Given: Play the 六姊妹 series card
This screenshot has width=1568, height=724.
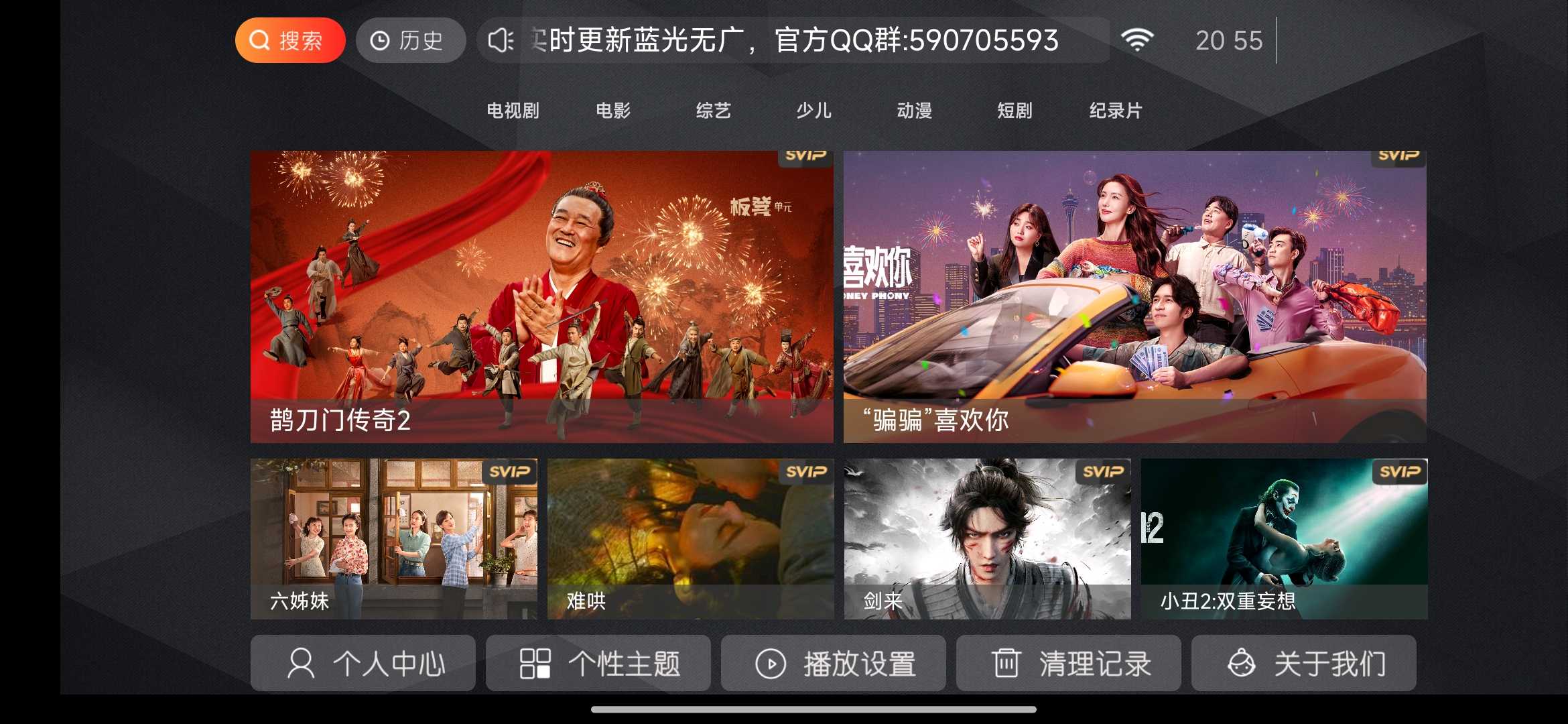Looking at the screenshot, I should tap(393, 538).
